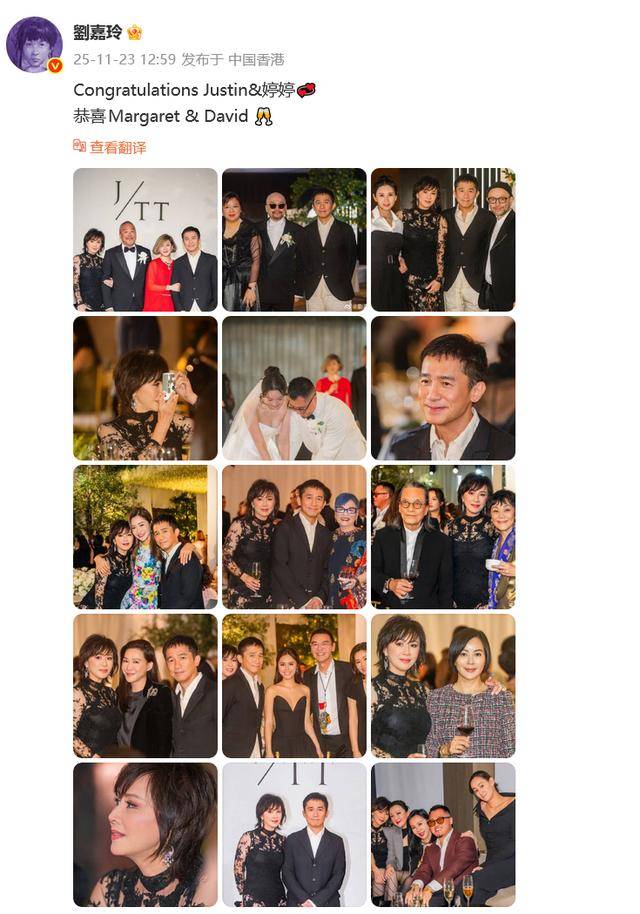Open two-person photo before J/TT backdrop
Image resolution: width=640 pixels, height=914 pixels.
pyautogui.click(x=294, y=834)
